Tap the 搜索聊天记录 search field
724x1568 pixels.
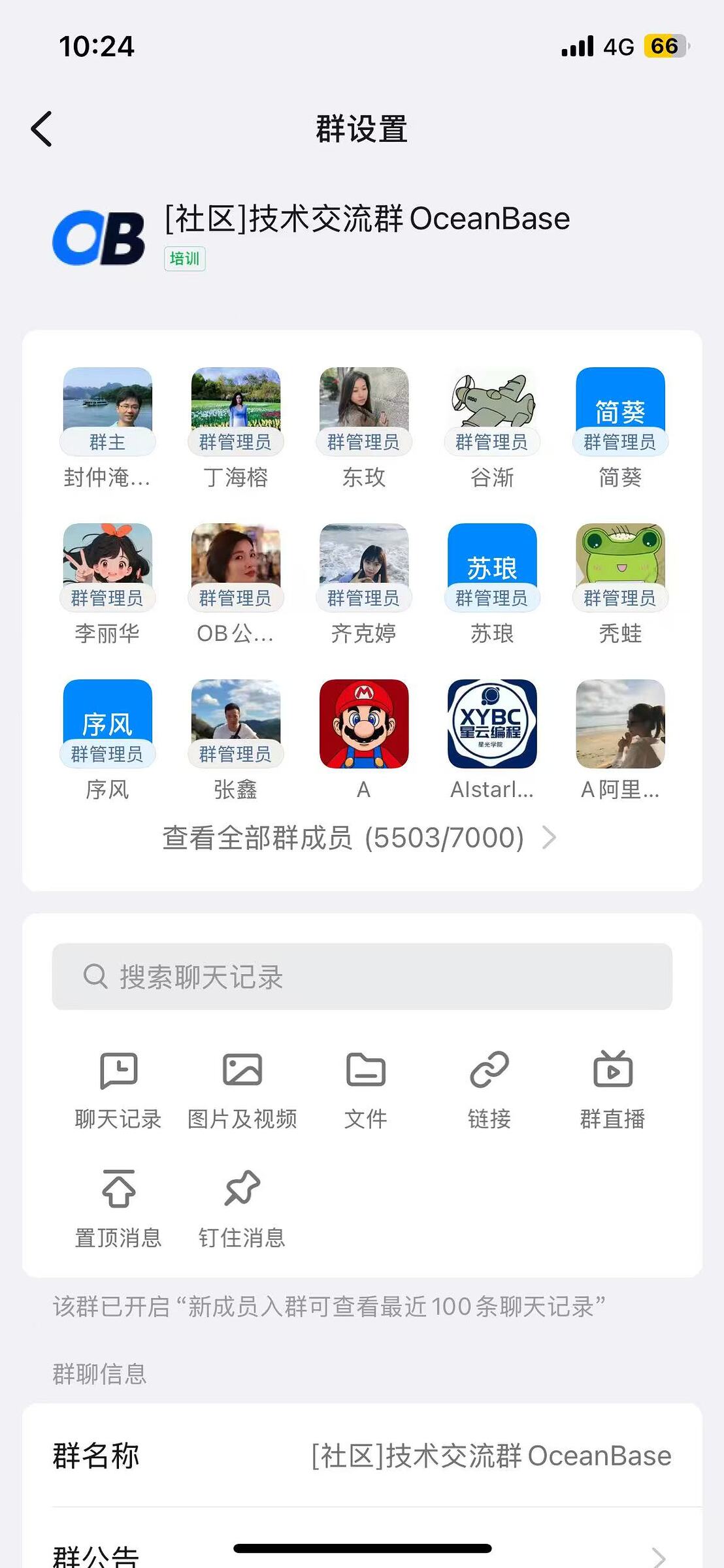click(362, 977)
